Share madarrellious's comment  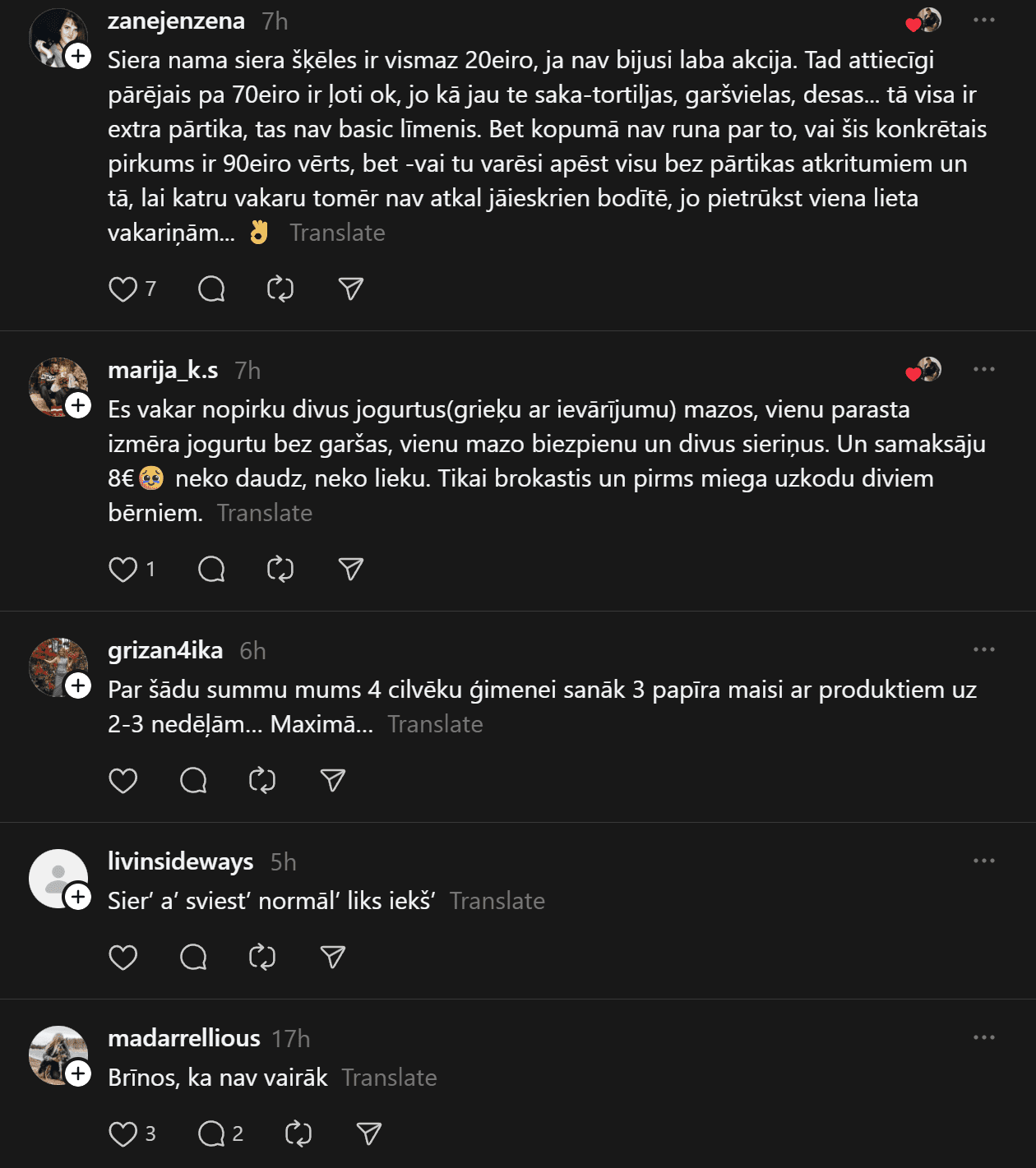point(369,1134)
